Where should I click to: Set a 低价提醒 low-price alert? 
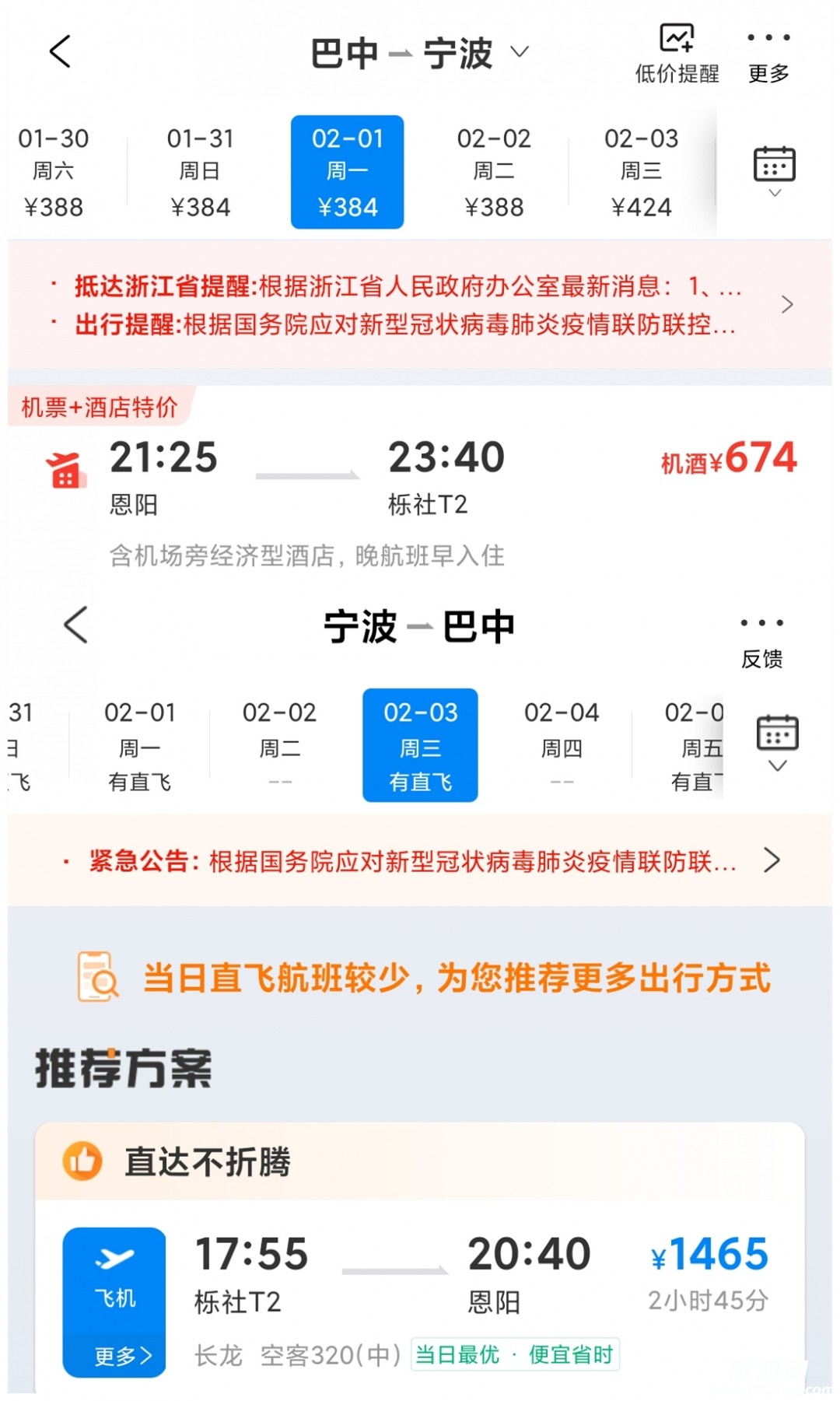coord(677,53)
